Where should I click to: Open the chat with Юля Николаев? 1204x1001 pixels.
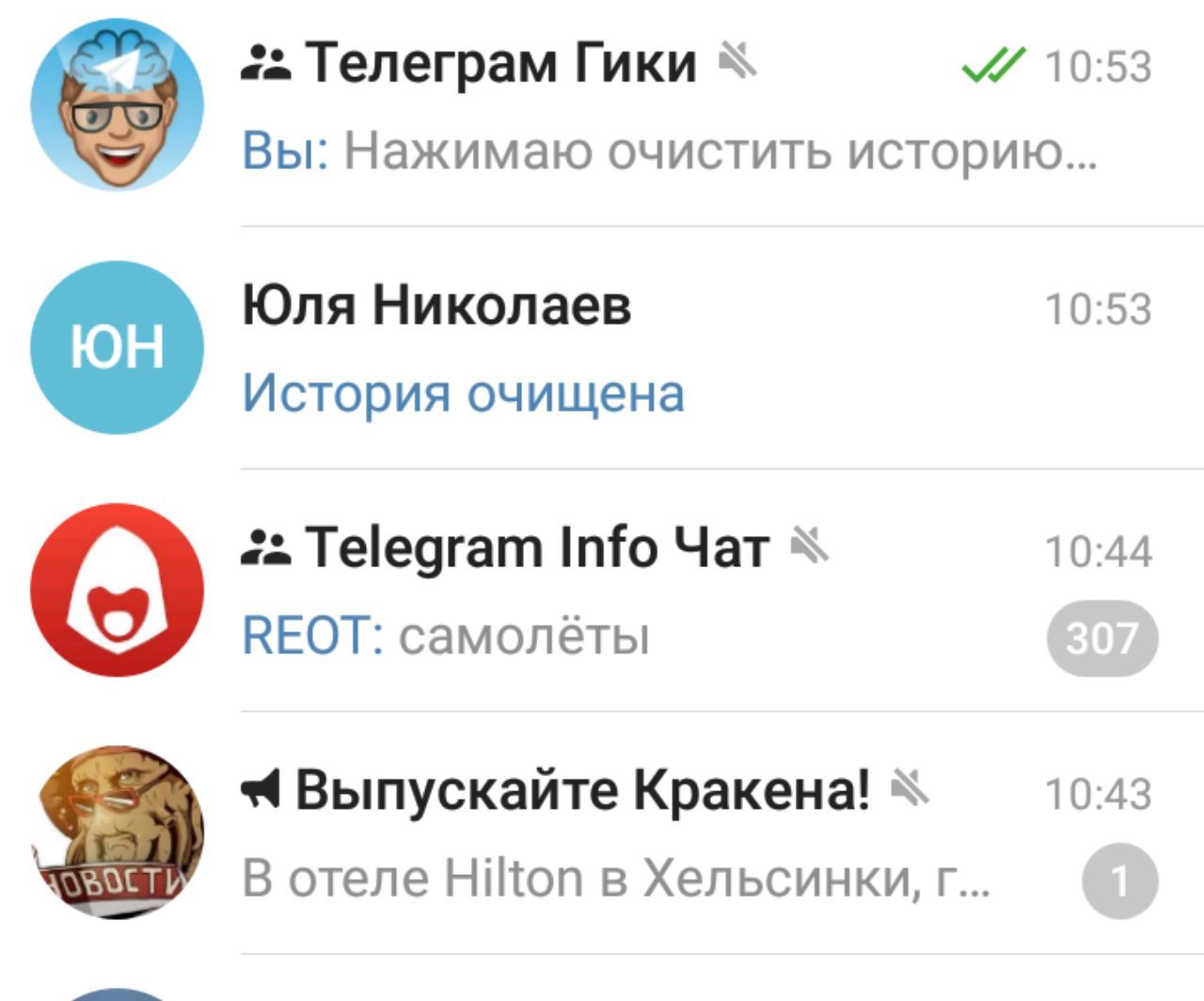tap(602, 348)
